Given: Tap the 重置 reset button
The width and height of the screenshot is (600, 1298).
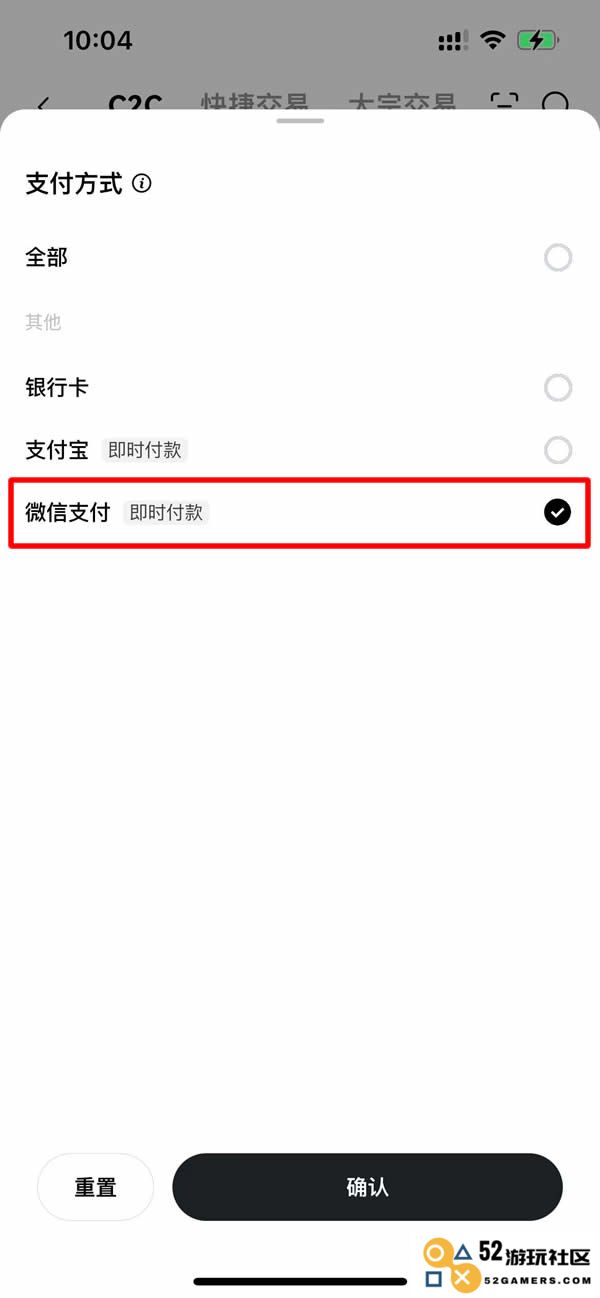Looking at the screenshot, I should (x=96, y=1187).
